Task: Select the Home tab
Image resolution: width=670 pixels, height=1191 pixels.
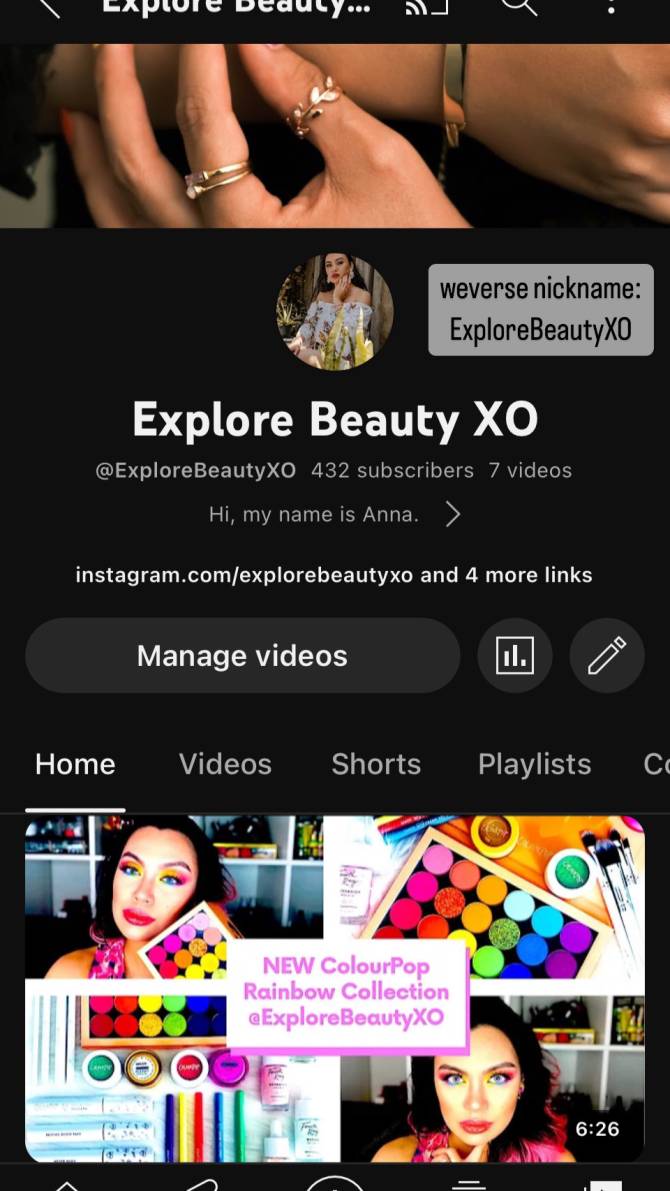Action: (x=75, y=764)
